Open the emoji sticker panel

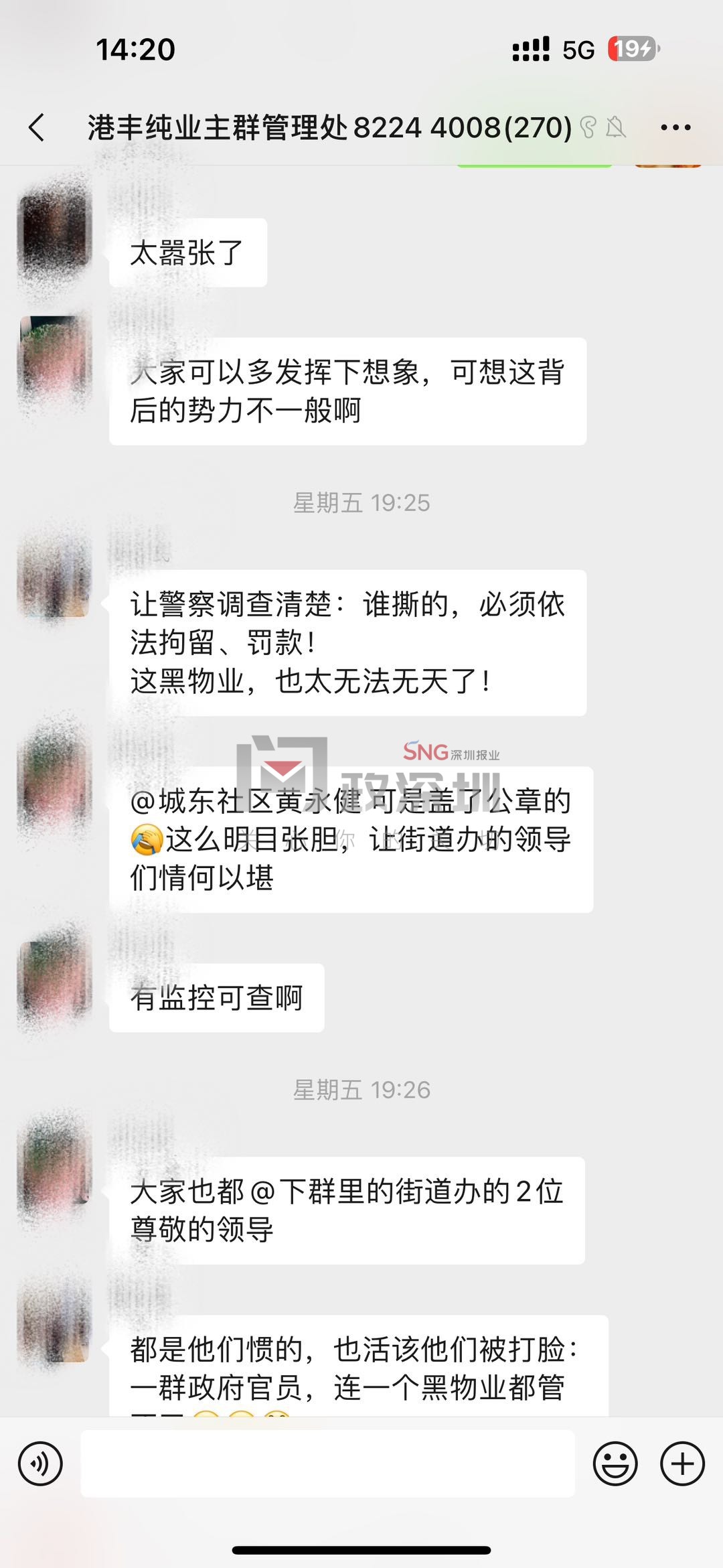(x=615, y=1464)
